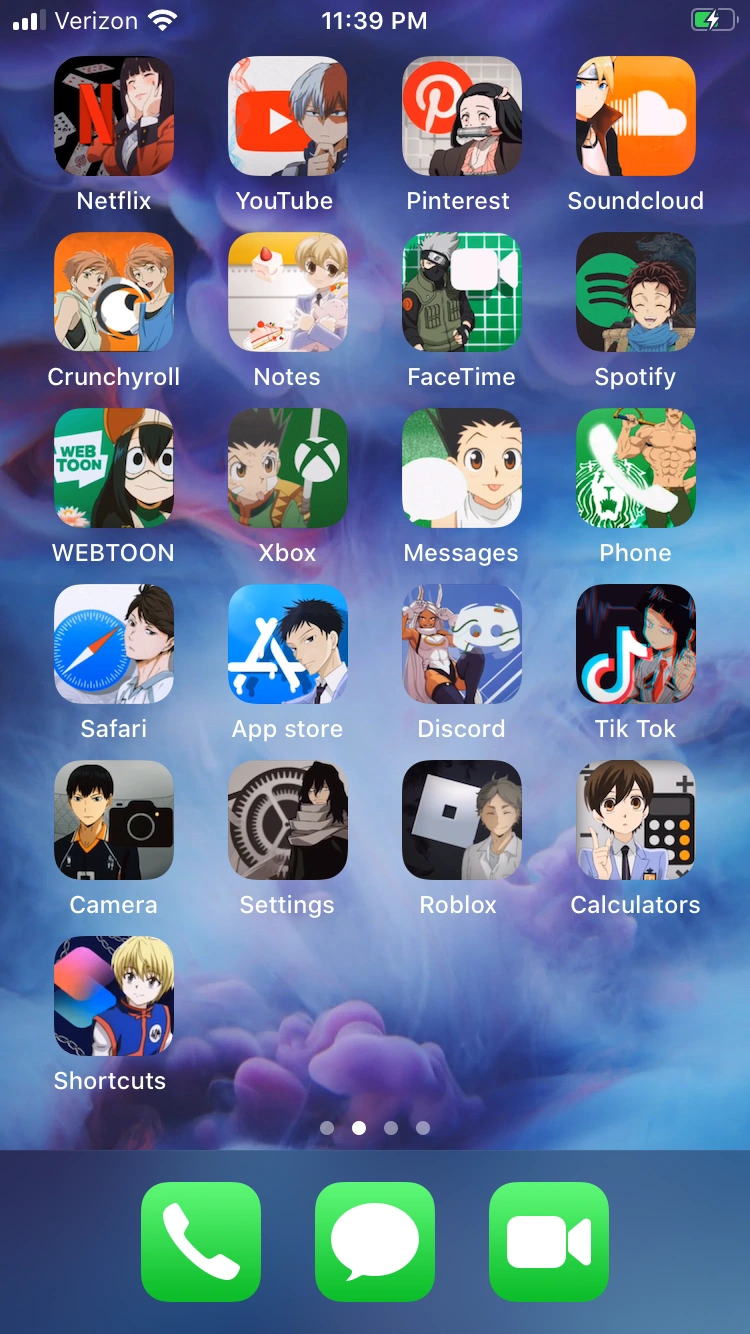Launch Roblox
Screen dimensions: 750x1334
coord(461,819)
